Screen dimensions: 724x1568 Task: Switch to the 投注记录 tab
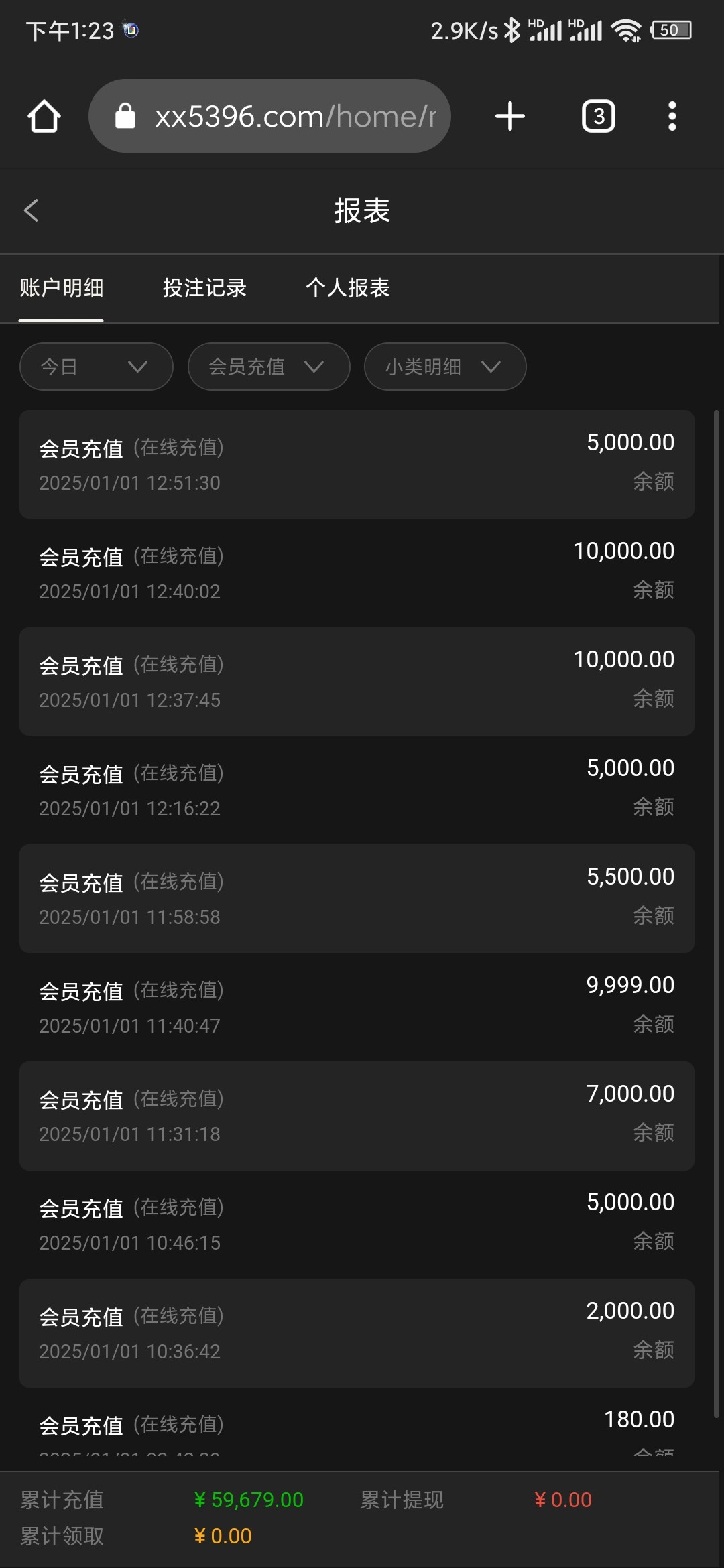204,287
